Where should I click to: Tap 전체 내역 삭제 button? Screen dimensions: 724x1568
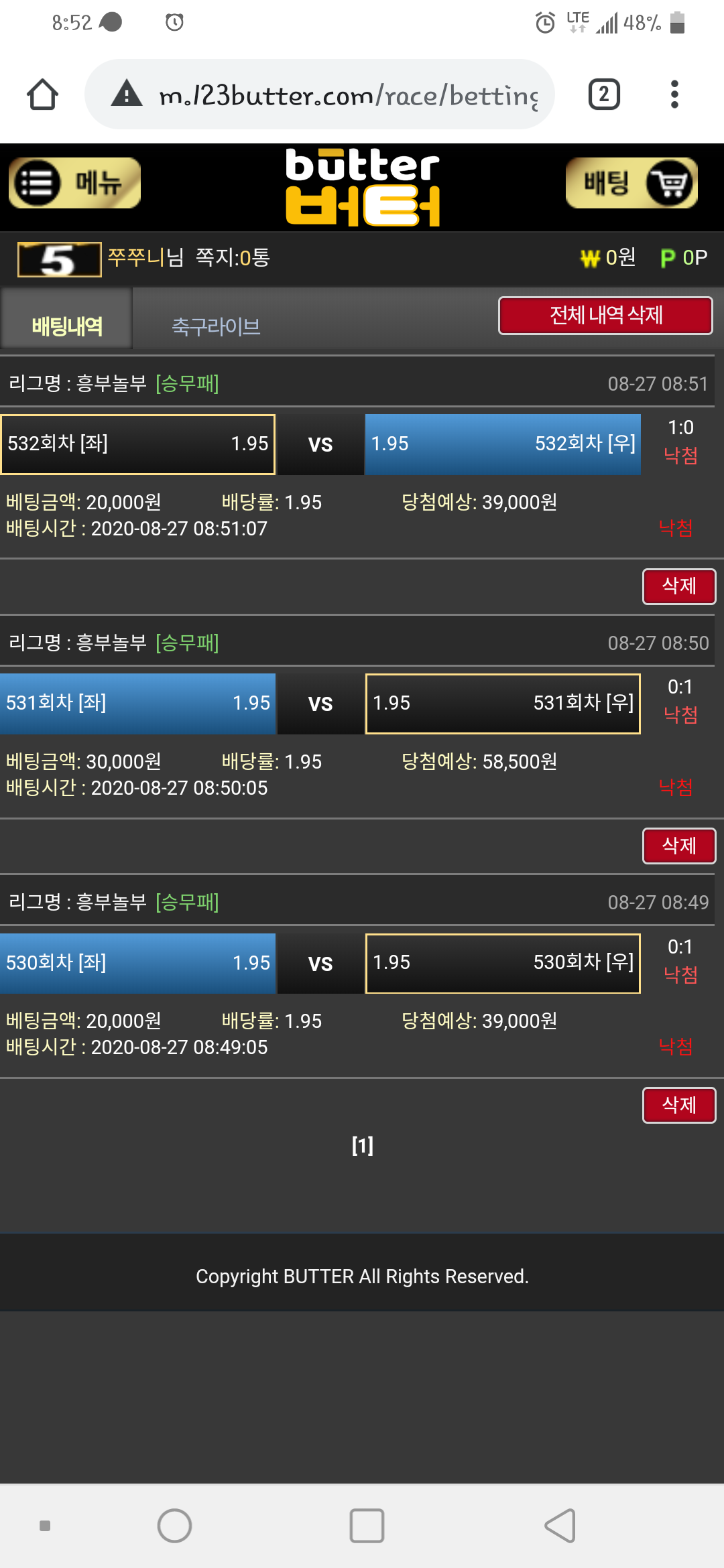(605, 315)
